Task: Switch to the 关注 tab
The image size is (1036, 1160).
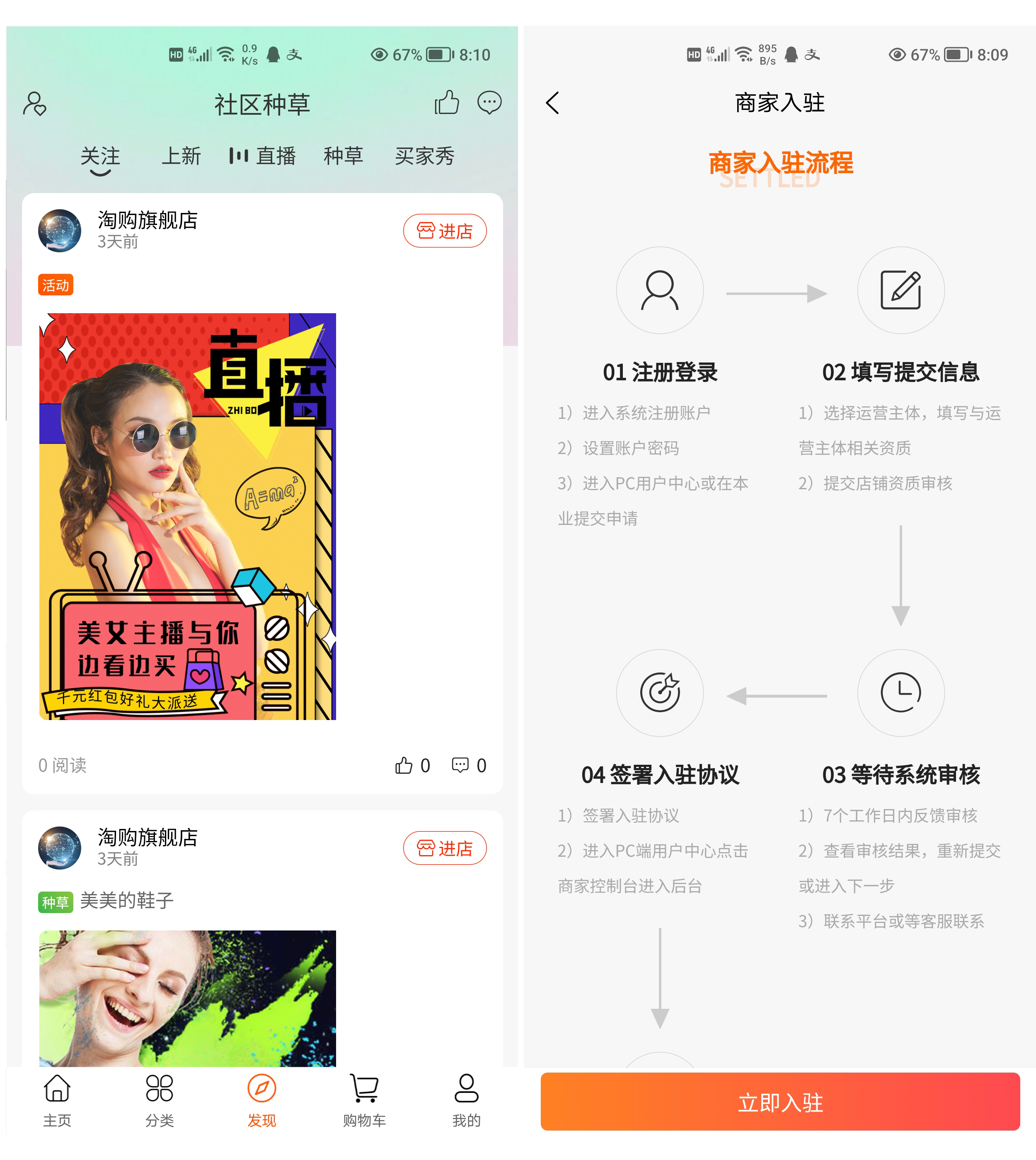Action: coord(100,156)
